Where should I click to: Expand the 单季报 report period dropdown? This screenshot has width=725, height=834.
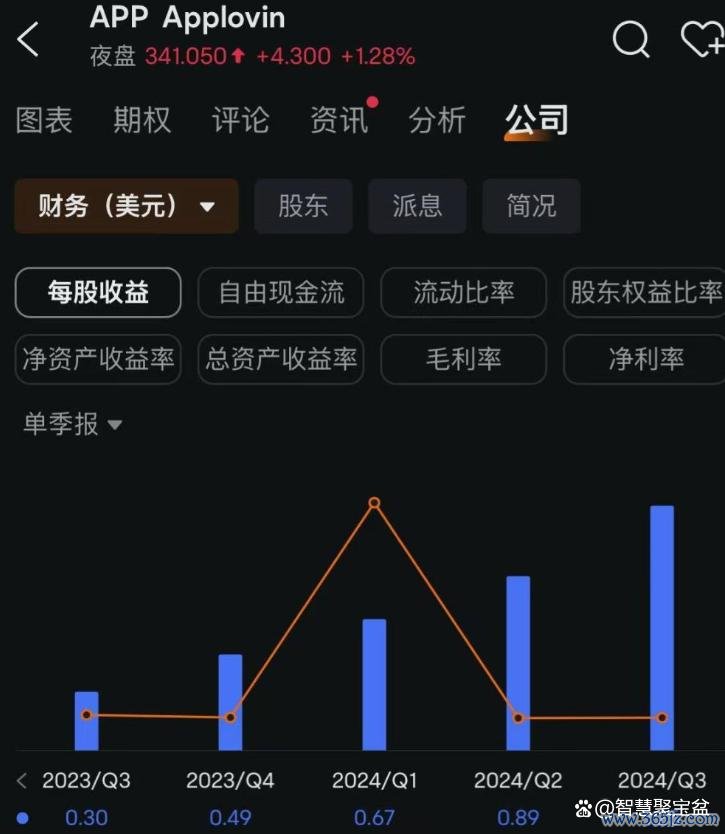(x=73, y=425)
